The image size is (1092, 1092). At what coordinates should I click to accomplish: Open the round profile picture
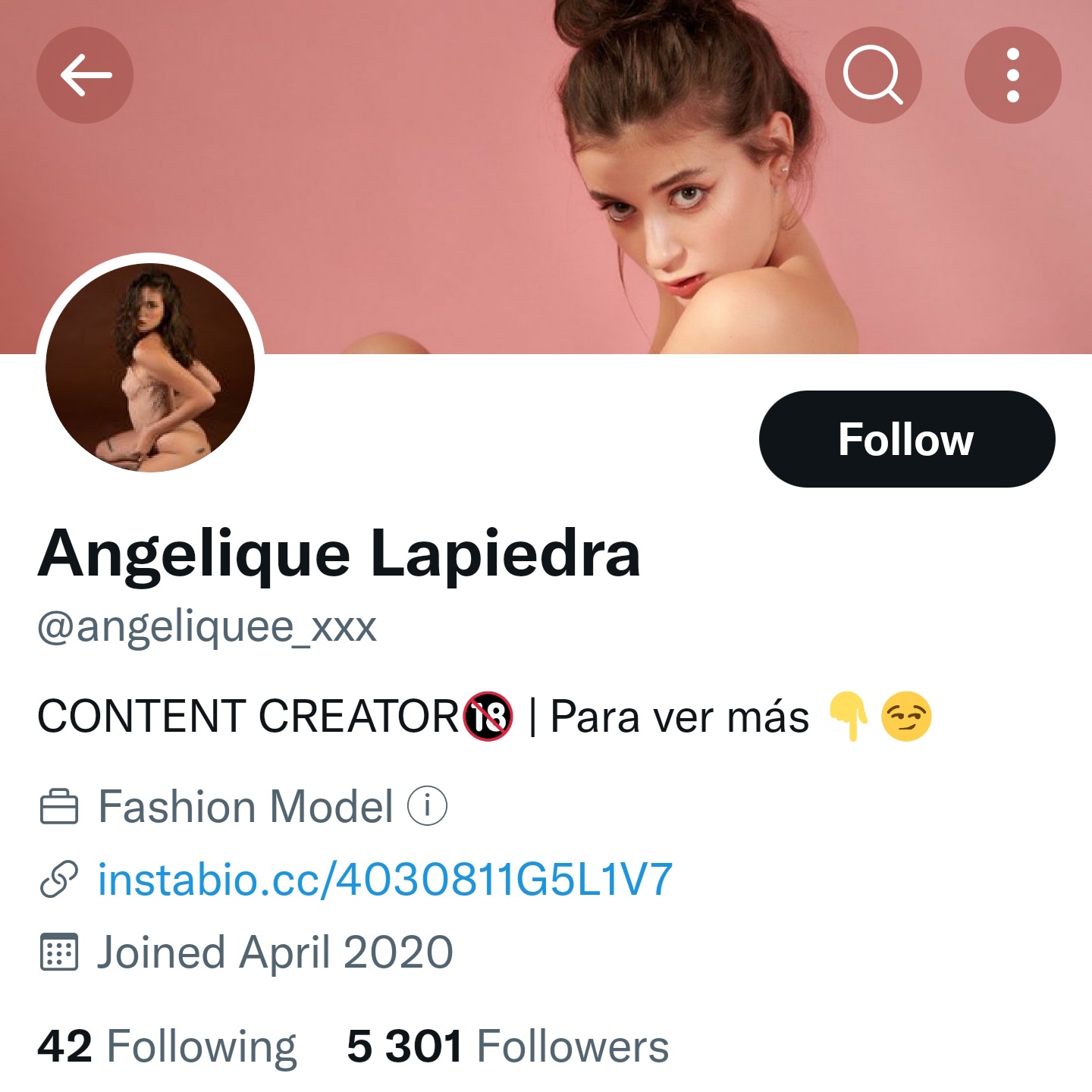(150, 368)
